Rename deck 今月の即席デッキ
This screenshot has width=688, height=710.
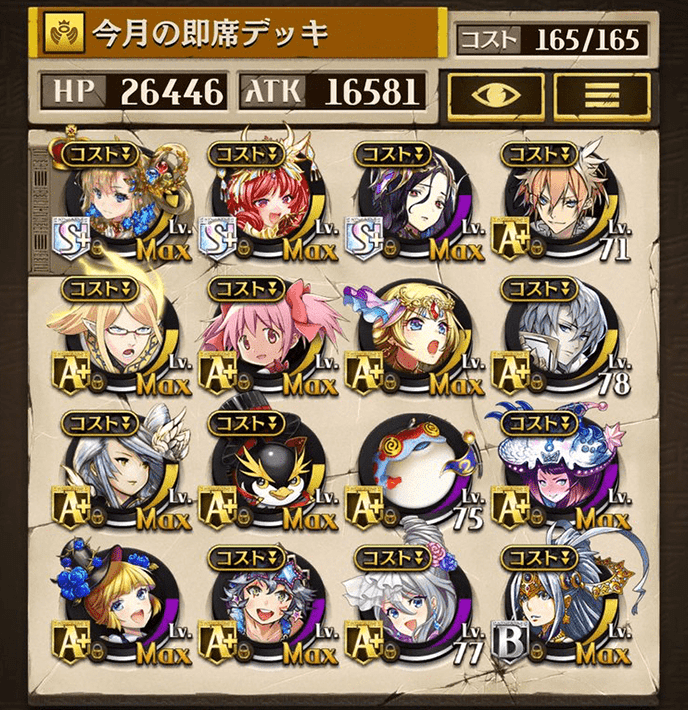point(240,34)
